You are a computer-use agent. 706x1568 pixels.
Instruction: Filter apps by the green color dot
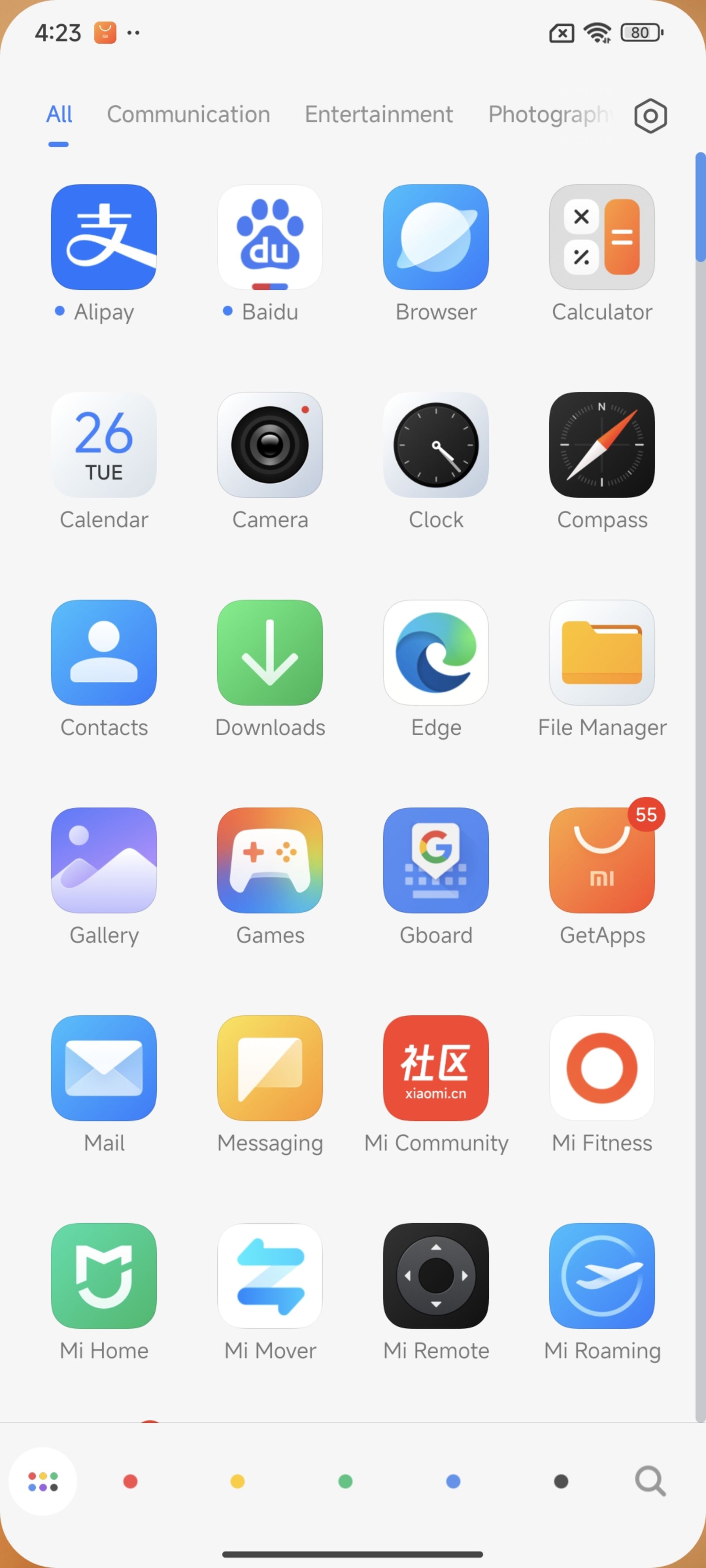pos(345,1481)
